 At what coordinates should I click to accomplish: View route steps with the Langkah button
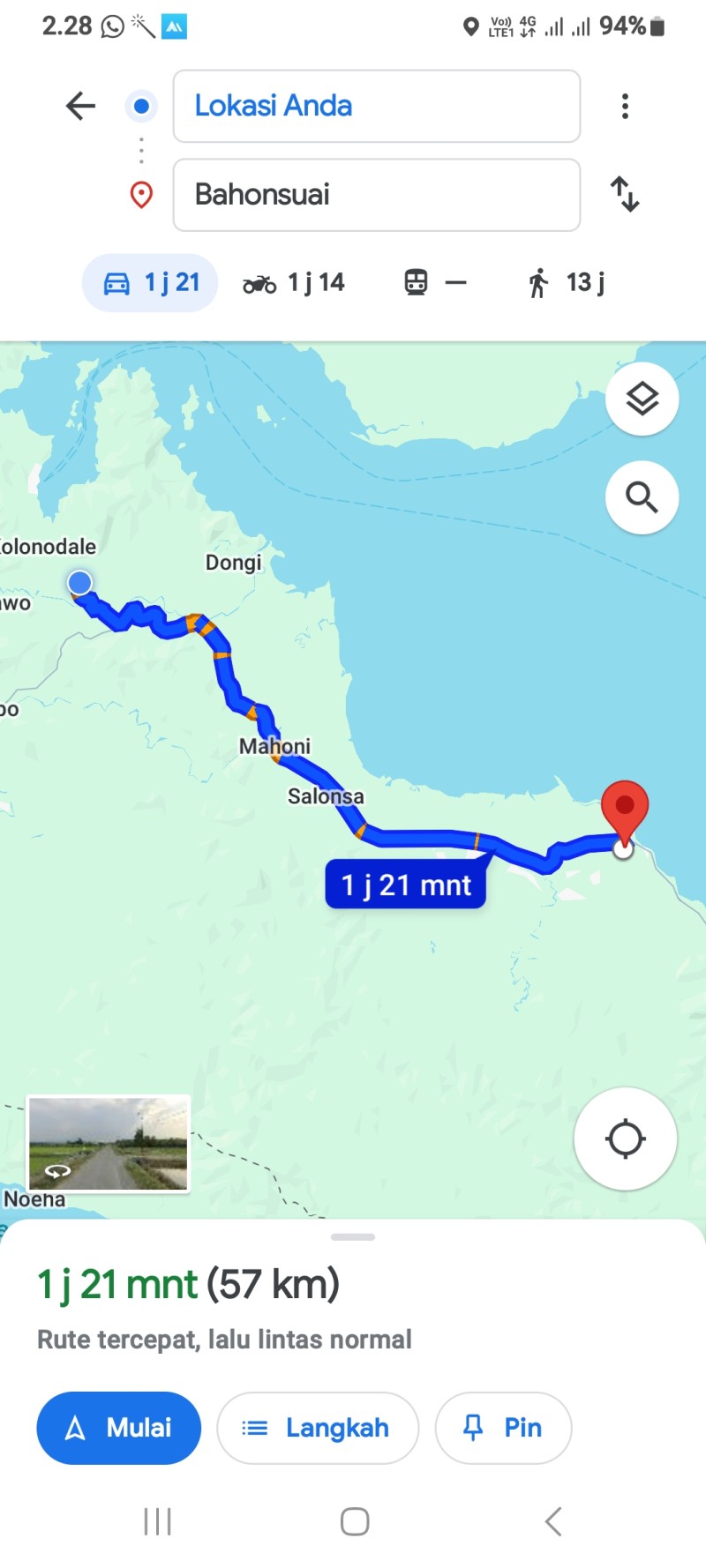tap(318, 1428)
